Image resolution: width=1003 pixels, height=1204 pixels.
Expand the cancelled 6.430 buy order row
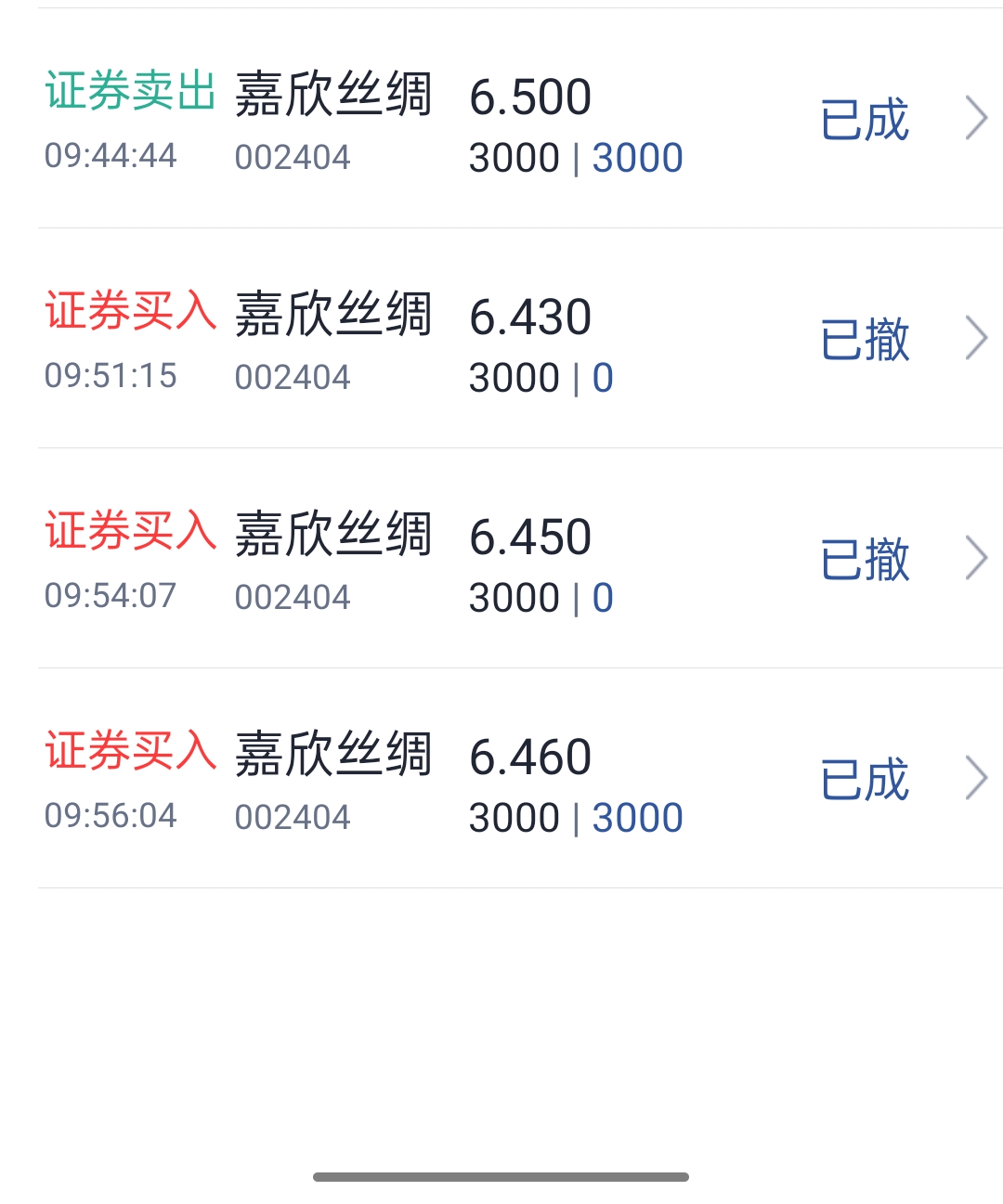[x=973, y=338]
